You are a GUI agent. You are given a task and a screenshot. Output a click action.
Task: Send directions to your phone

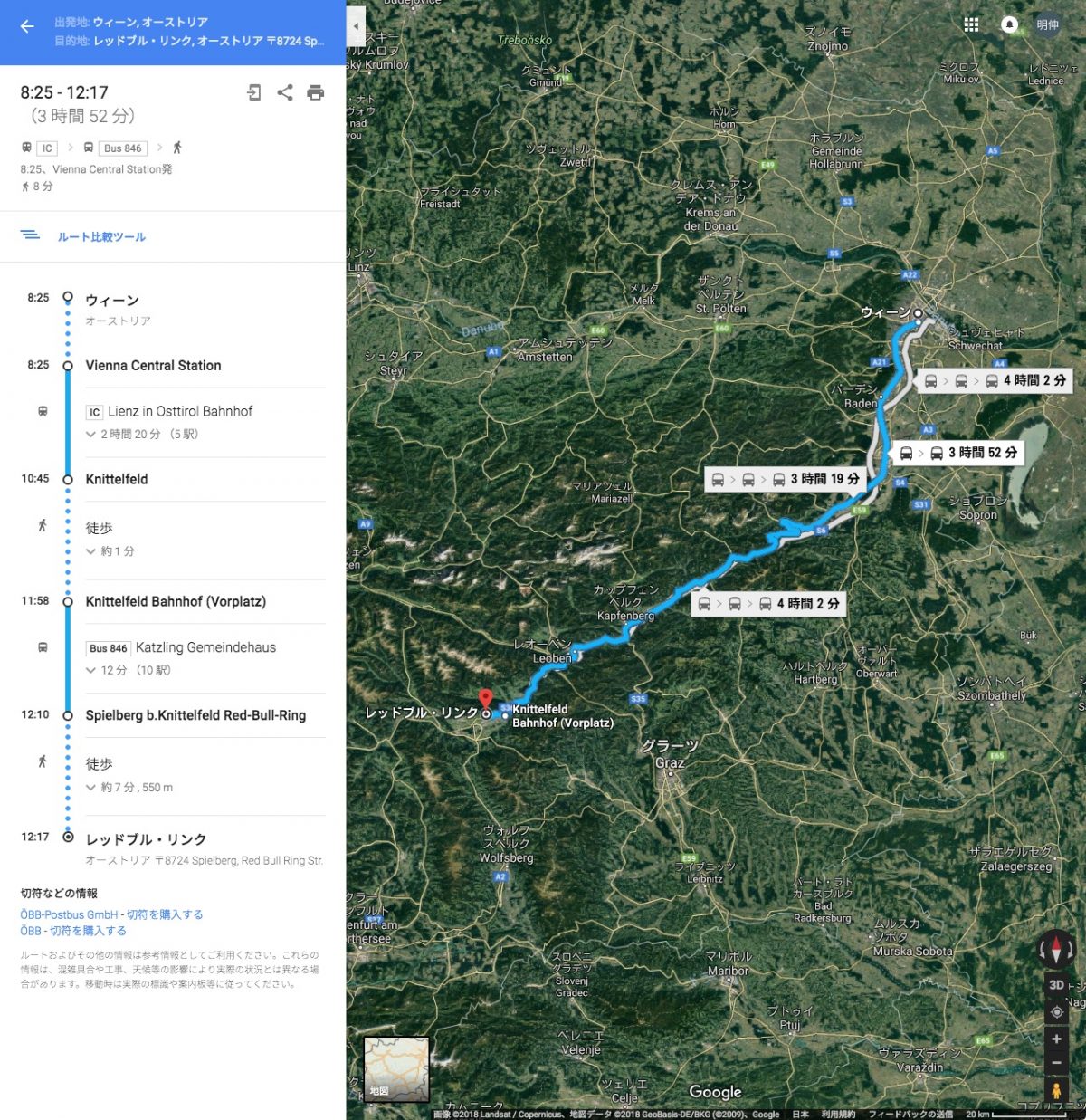[x=254, y=92]
